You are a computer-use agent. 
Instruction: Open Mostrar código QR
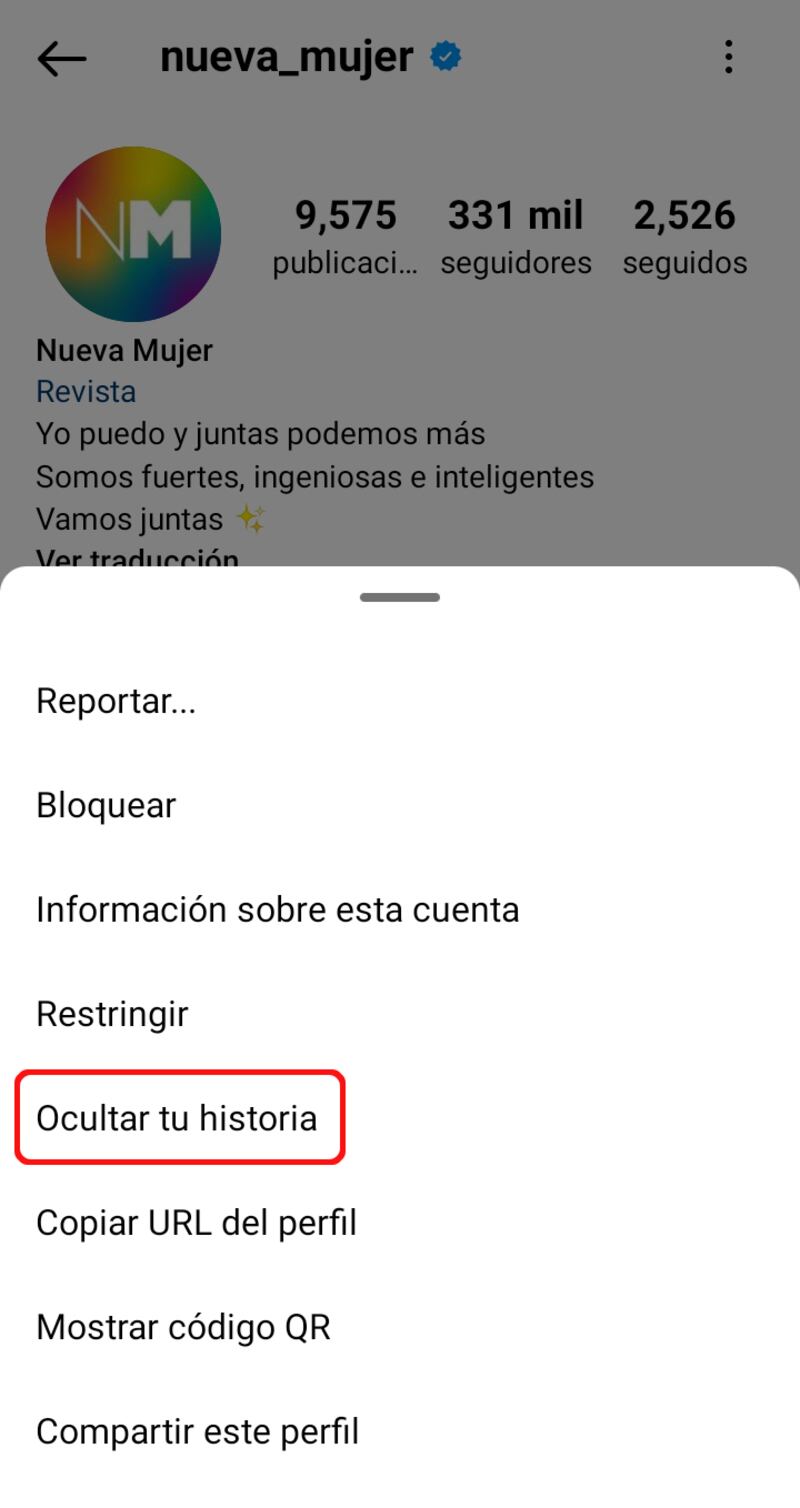point(183,1327)
